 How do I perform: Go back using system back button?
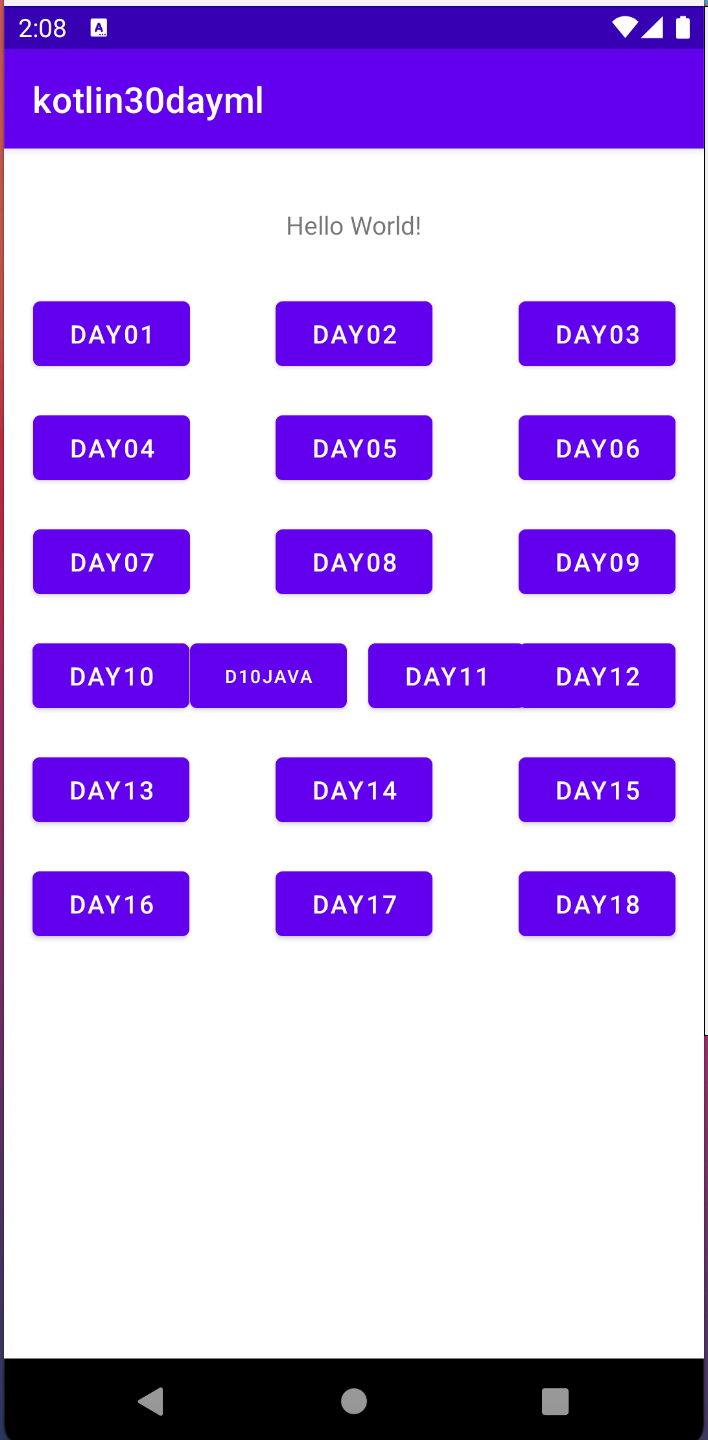pos(151,1401)
